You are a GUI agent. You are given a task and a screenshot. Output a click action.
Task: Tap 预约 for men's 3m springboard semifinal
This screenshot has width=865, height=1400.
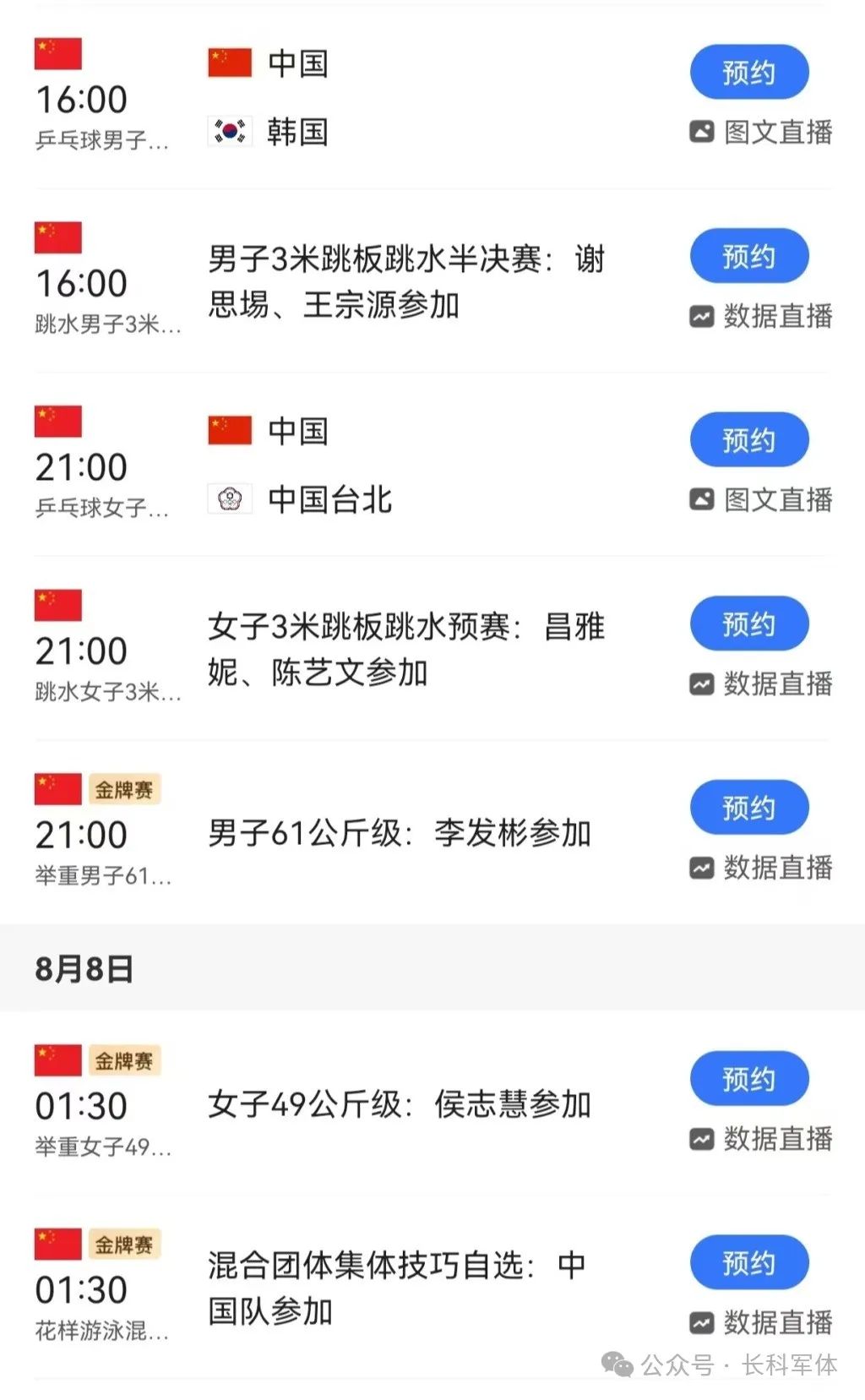click(749, 255)
